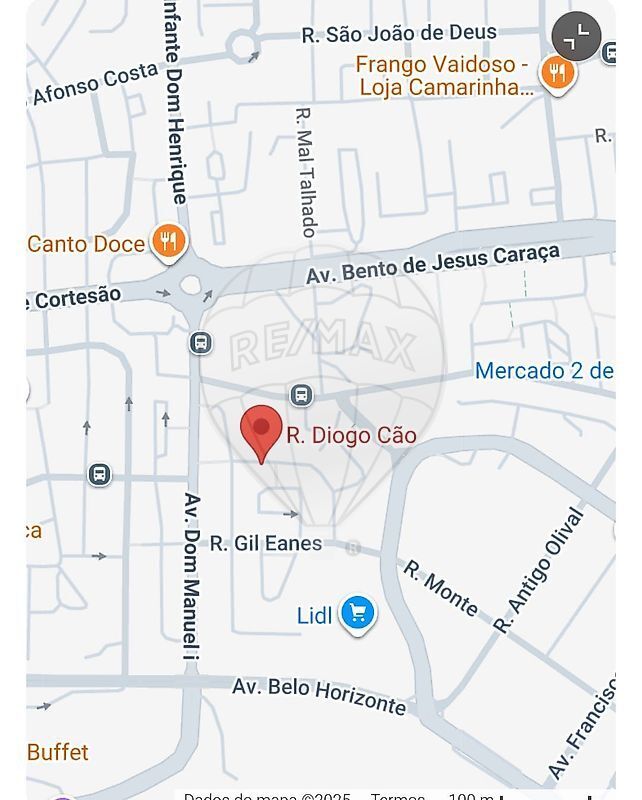Screen dimensions: 642x800
Task: Open the Frango Vaidoso restaurant marker
Action: click(x=557, y=73)
